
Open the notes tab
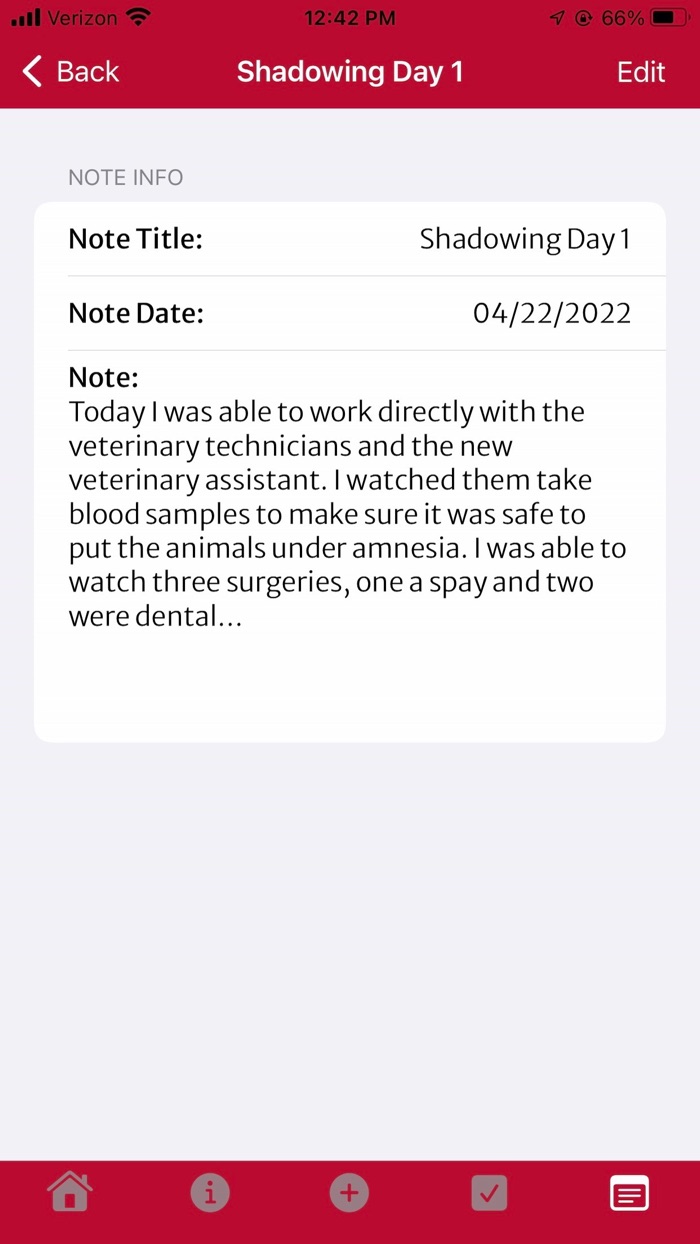(x=629, y=1193)
